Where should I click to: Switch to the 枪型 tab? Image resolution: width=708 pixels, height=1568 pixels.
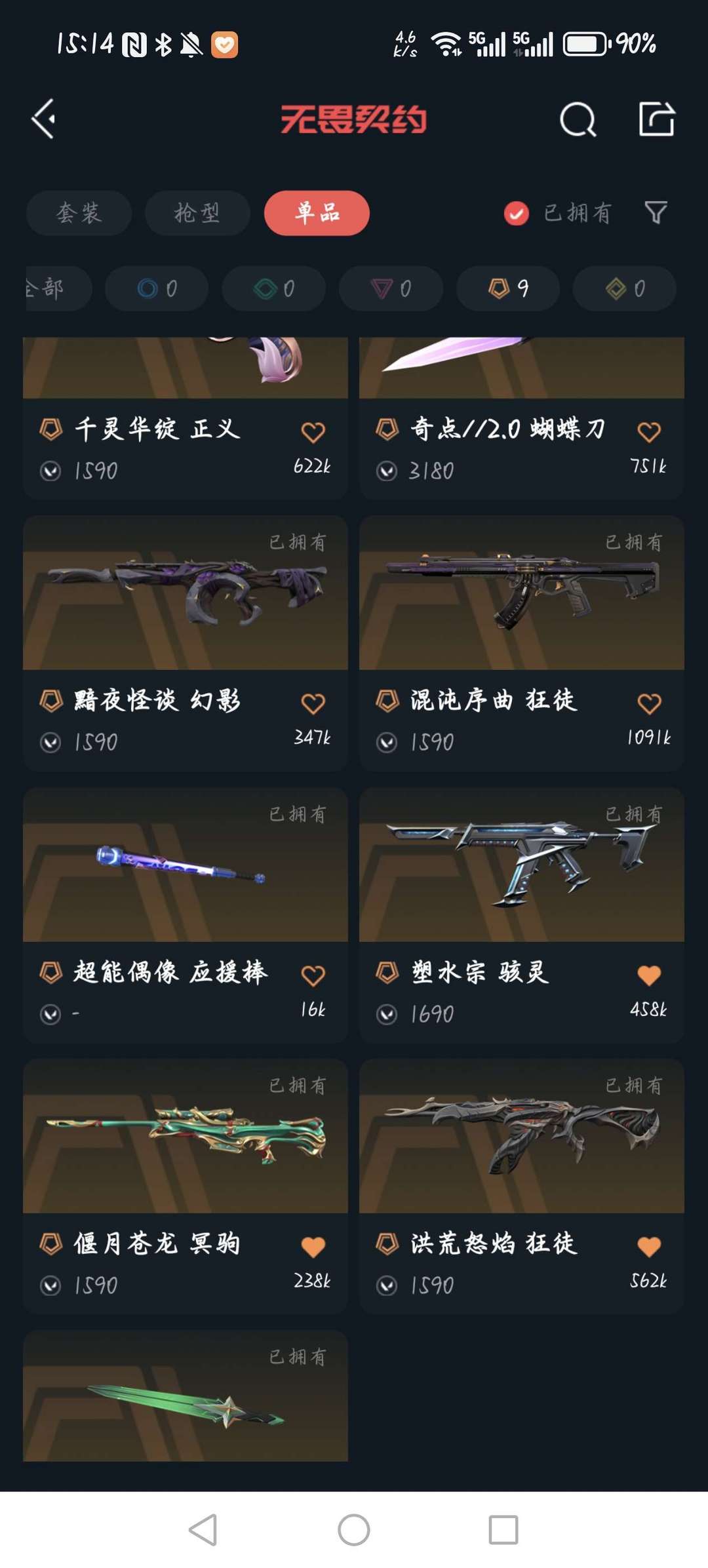197,213
